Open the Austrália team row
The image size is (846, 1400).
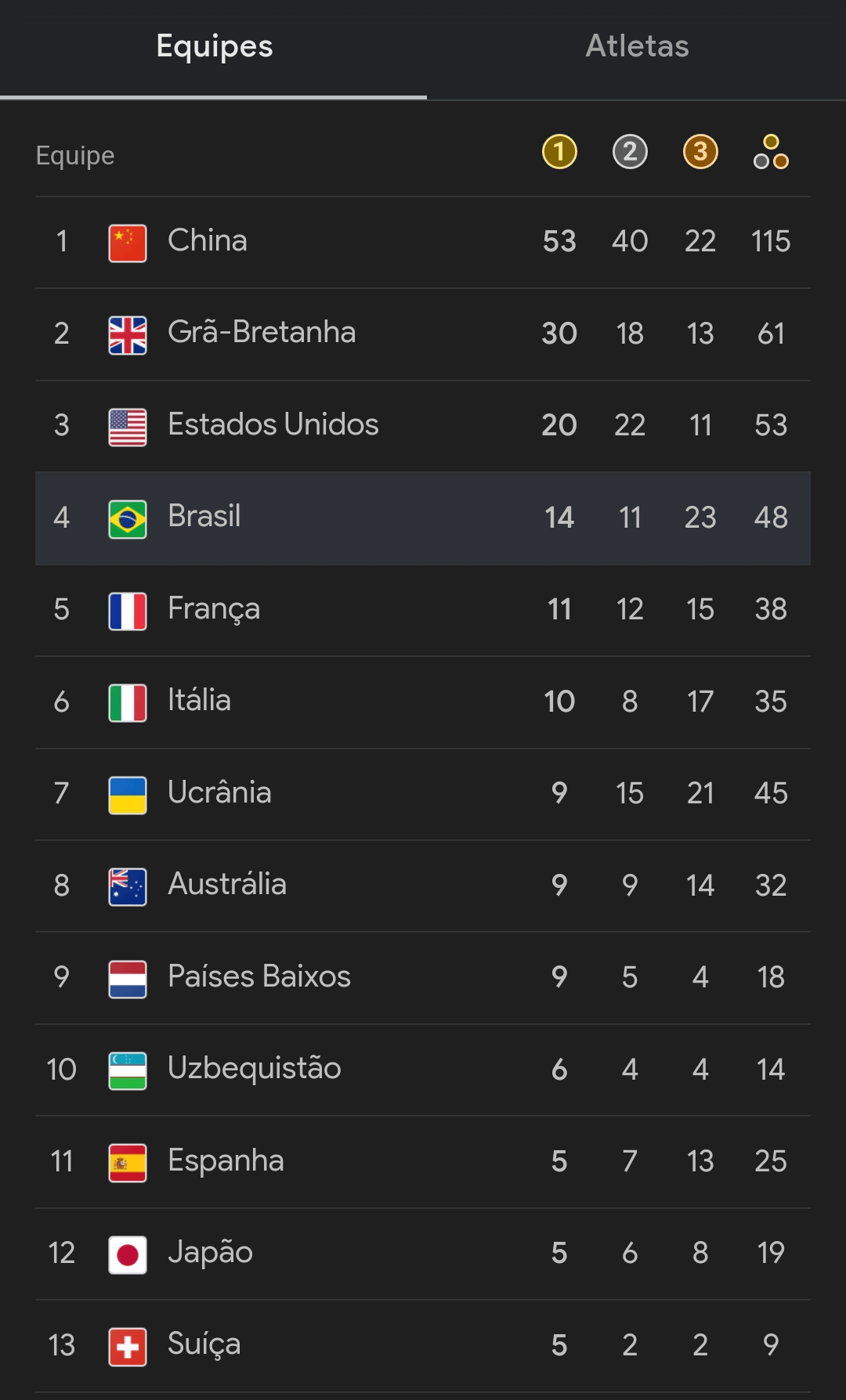tap(423, 886)
